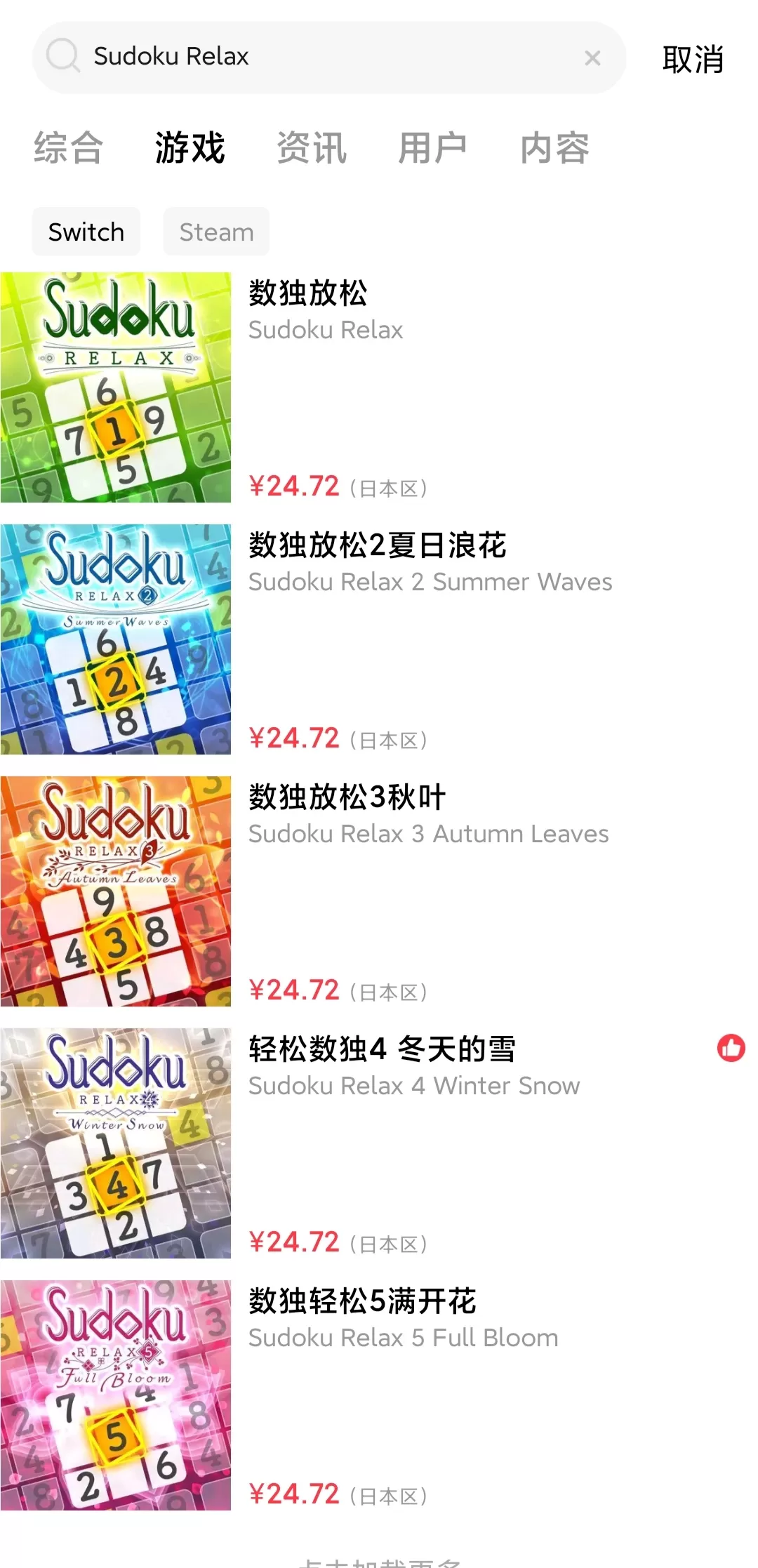Tap thumbs-up badge on Sudoku Relax 4

[x=731, y=1048]
